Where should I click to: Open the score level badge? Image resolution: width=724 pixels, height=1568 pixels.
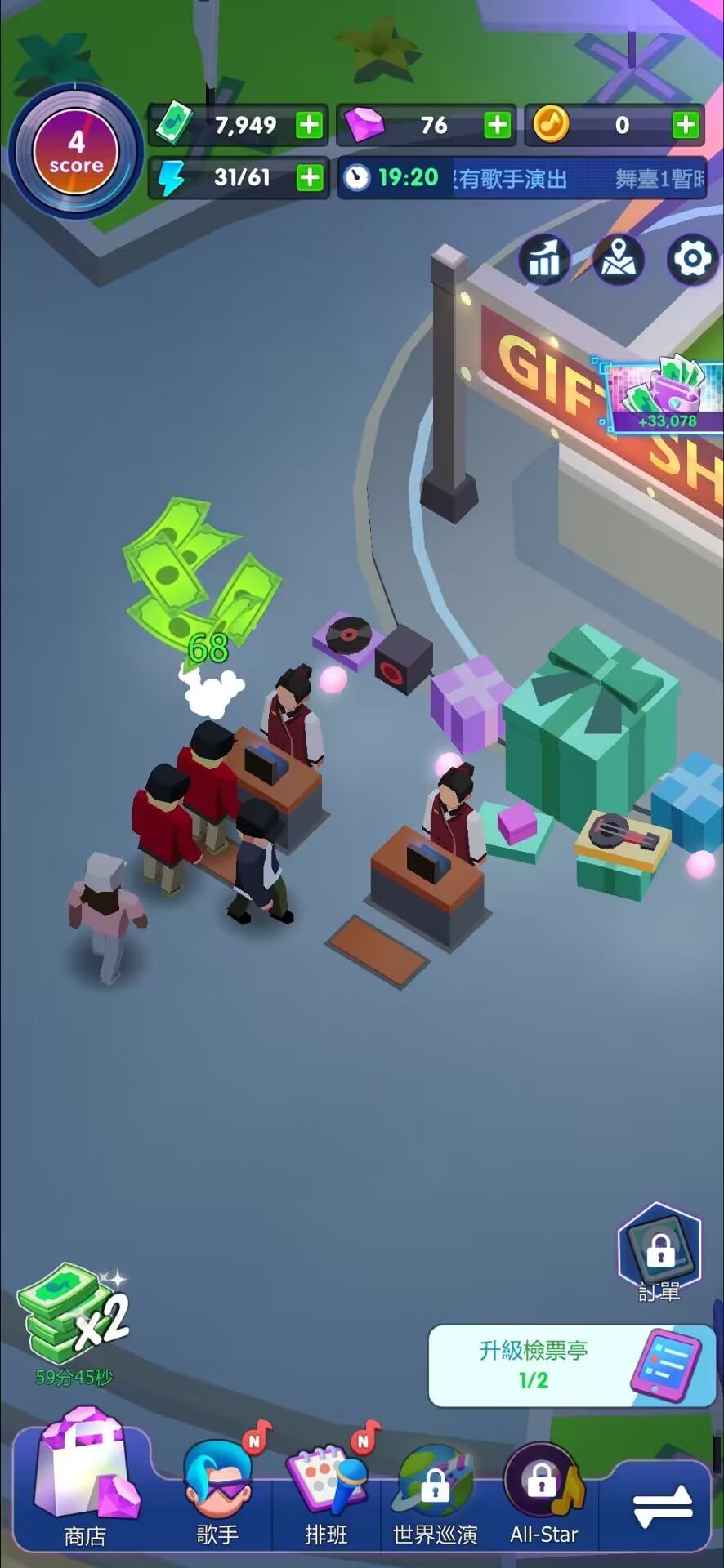[75, 153]
